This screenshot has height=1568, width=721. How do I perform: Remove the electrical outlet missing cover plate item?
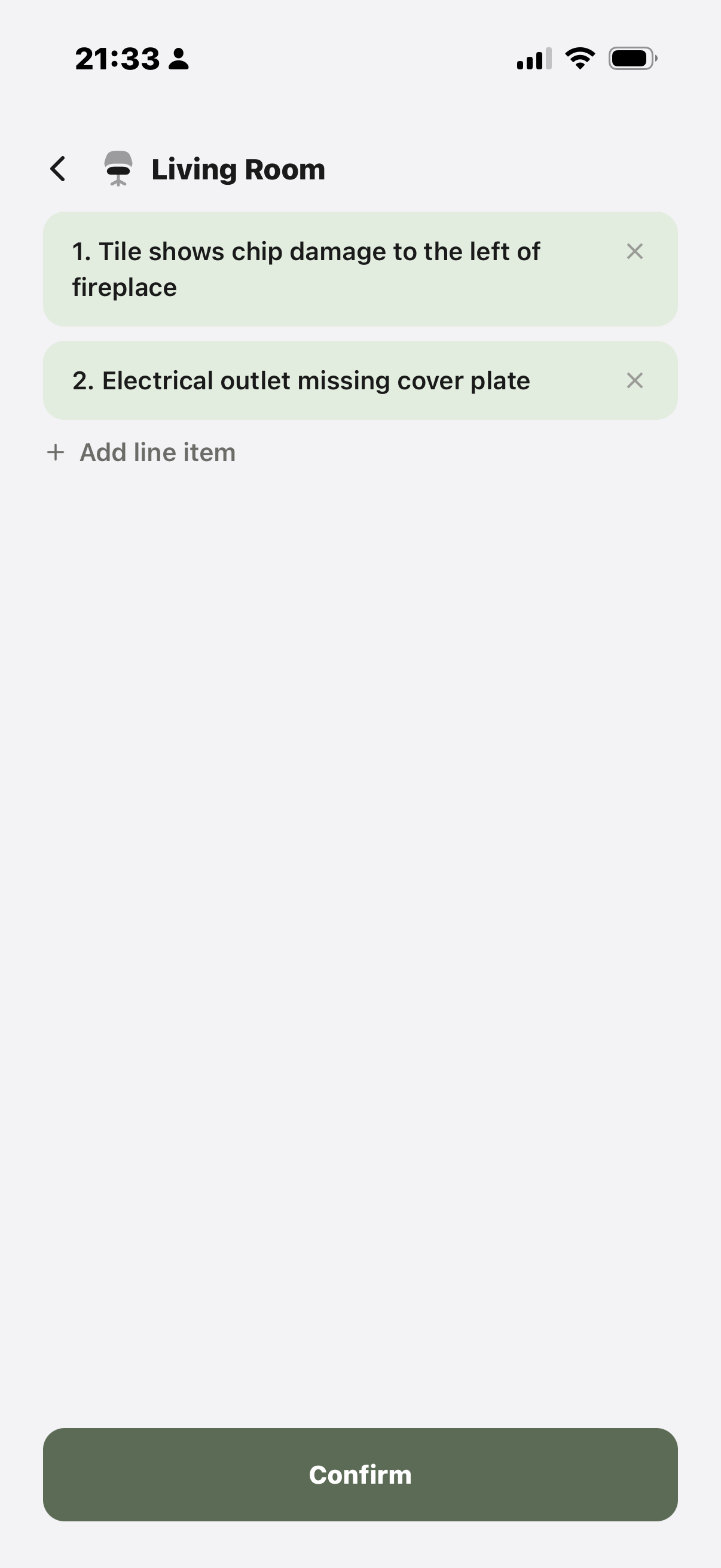click(x=636, y=380)
